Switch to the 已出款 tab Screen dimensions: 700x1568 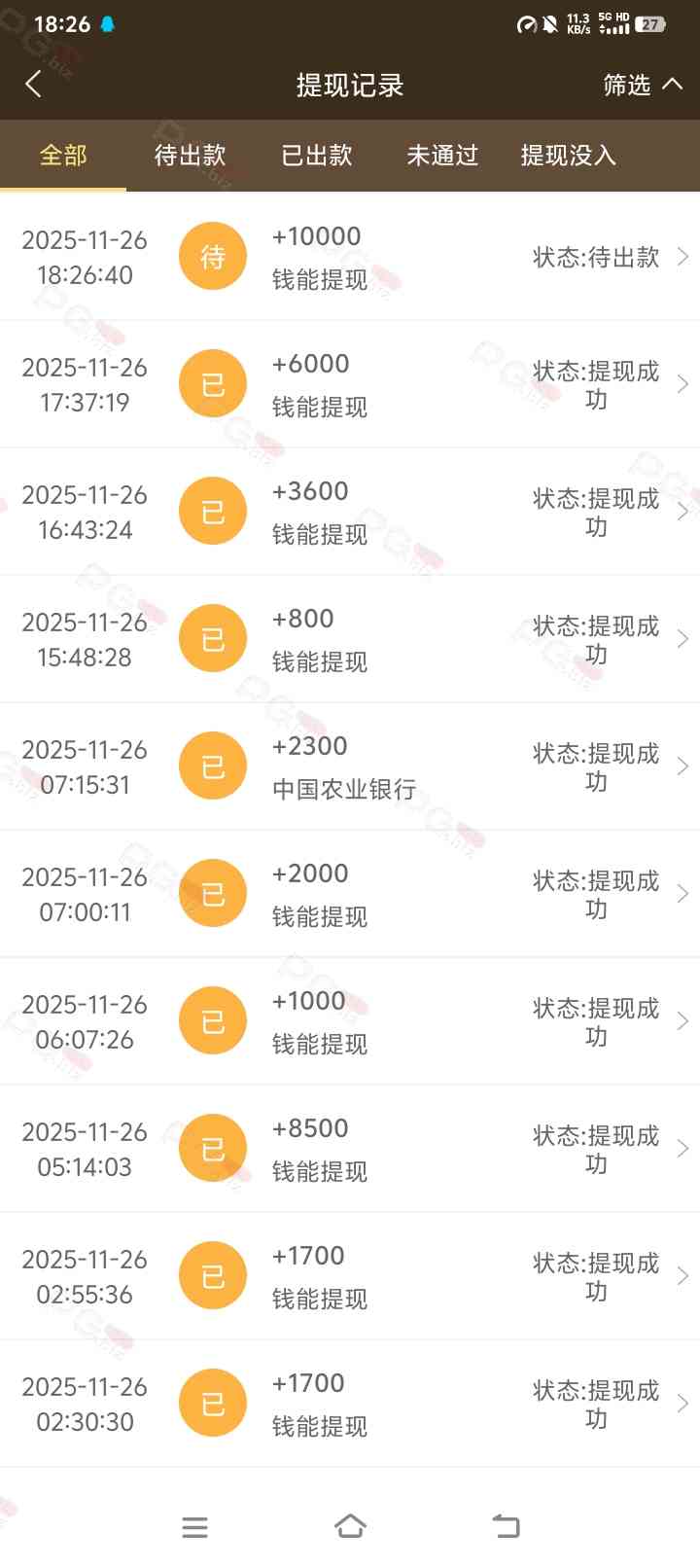(316, 156)
